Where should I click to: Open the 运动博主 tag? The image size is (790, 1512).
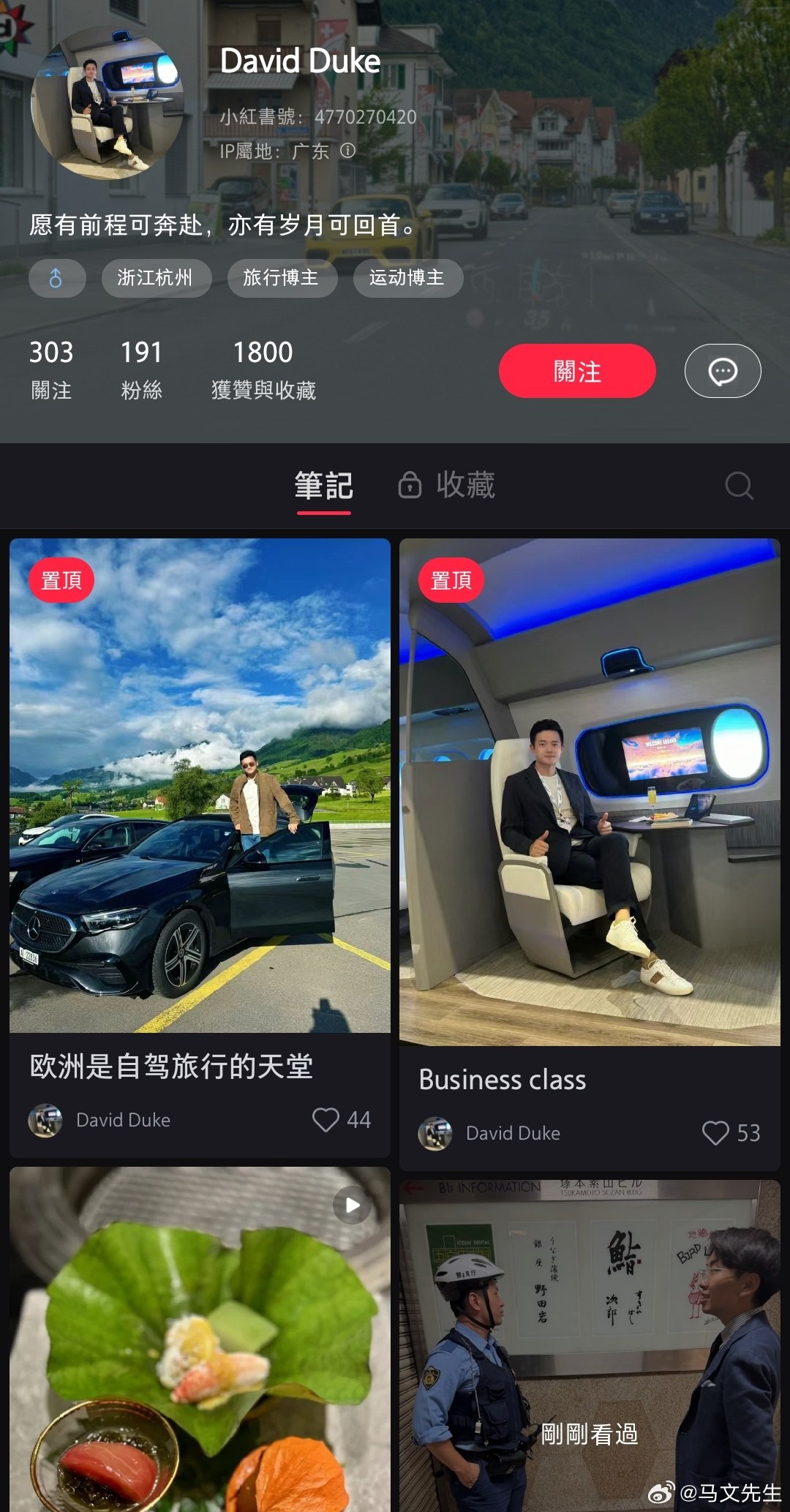[x=408, y=278]
